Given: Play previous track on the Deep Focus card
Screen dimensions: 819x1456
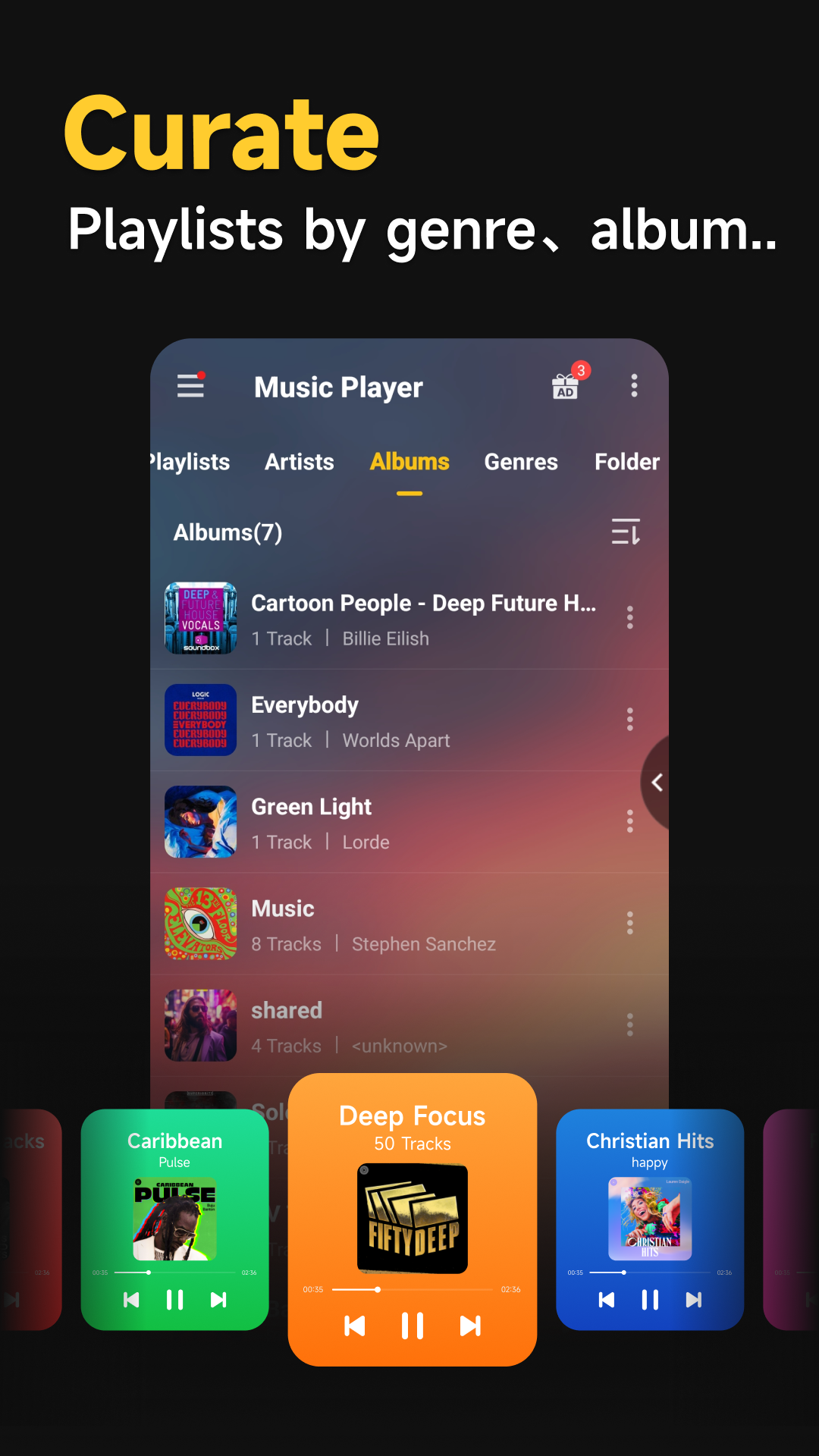Looking at the screenshot, I should (354, 1326).
